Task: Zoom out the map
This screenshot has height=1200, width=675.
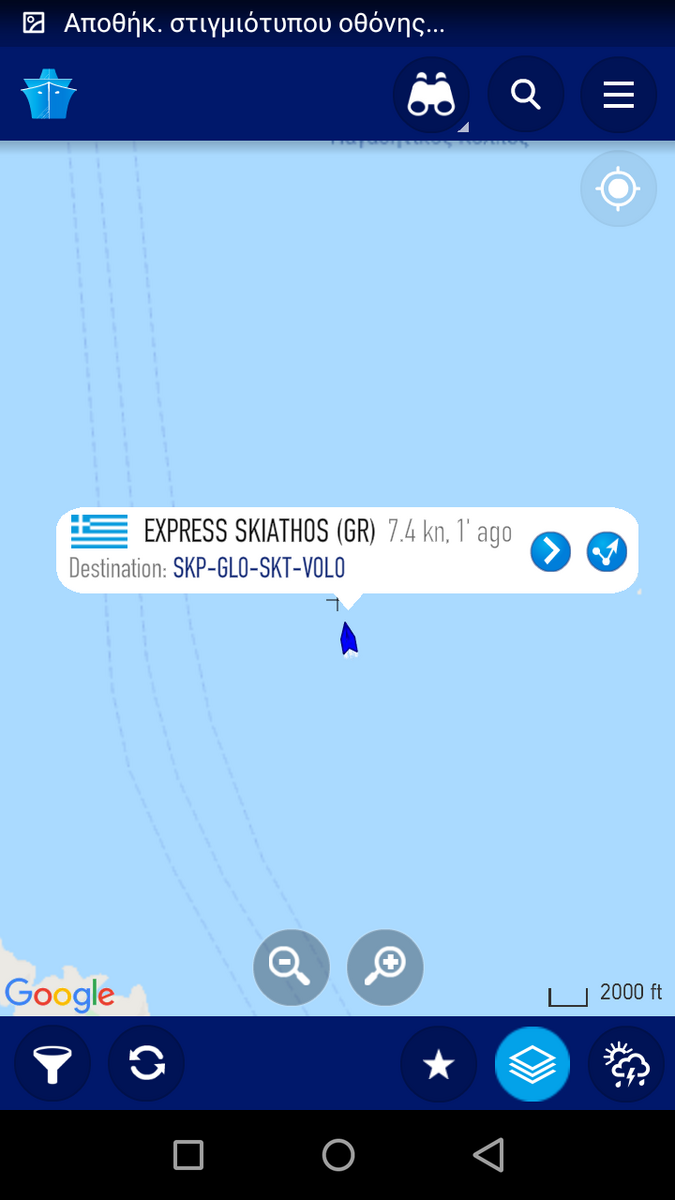Action: (x=291, y=967)
